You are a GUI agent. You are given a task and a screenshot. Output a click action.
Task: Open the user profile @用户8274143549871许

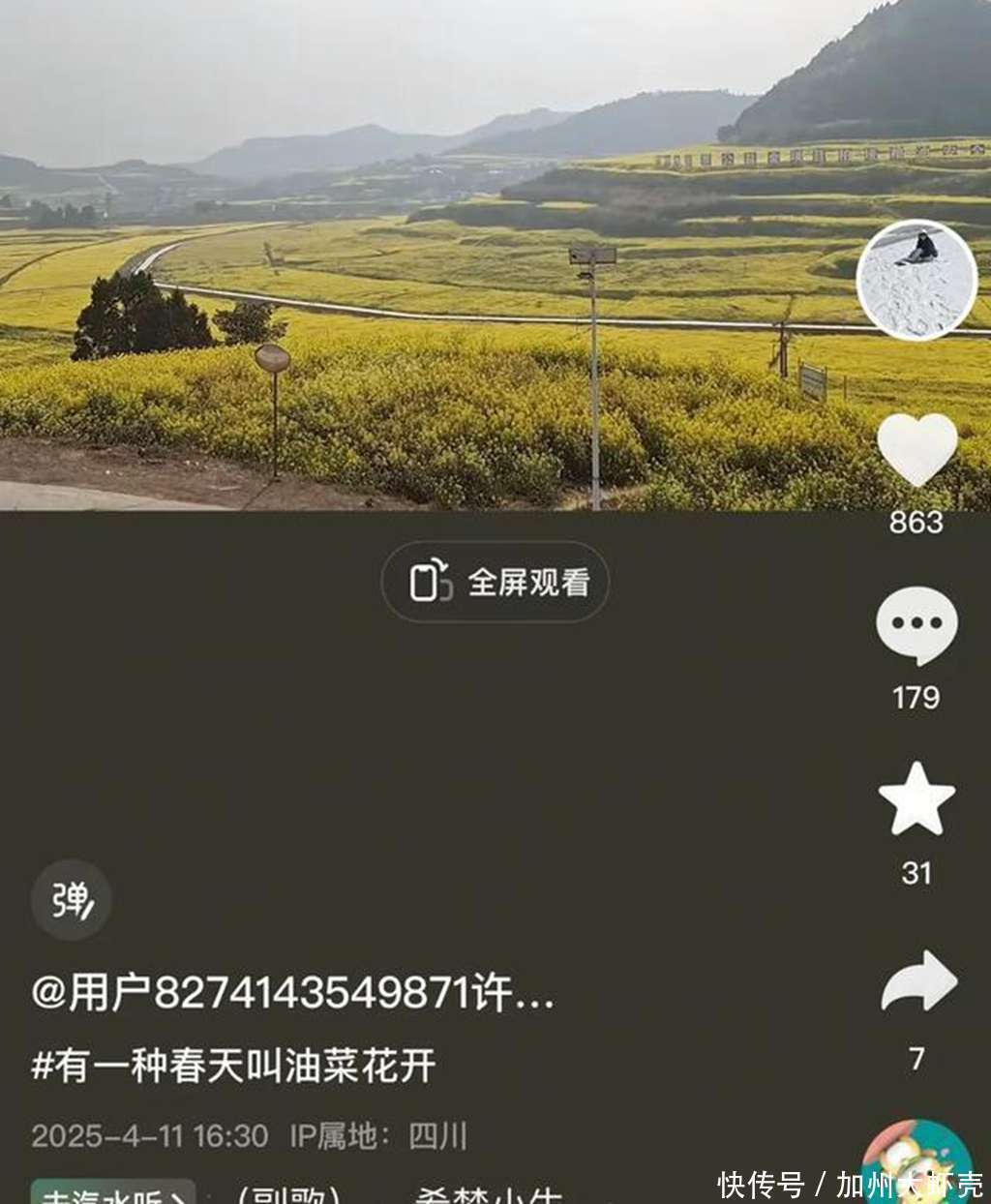(292, 993)
